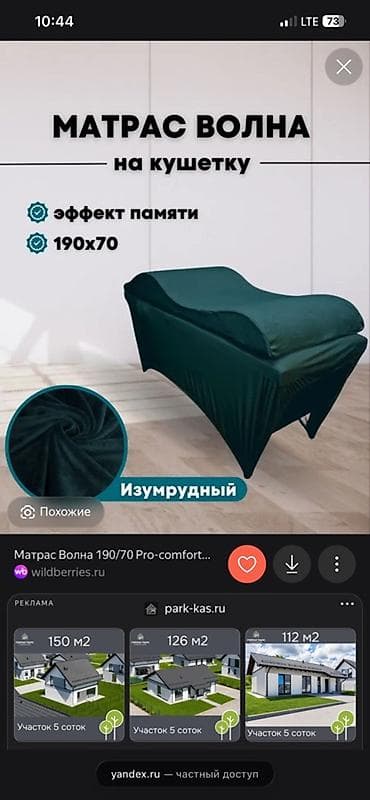This screenshot has height=800, width=370.
Task: Open the ad's three-dot menu
Action: 347,604
